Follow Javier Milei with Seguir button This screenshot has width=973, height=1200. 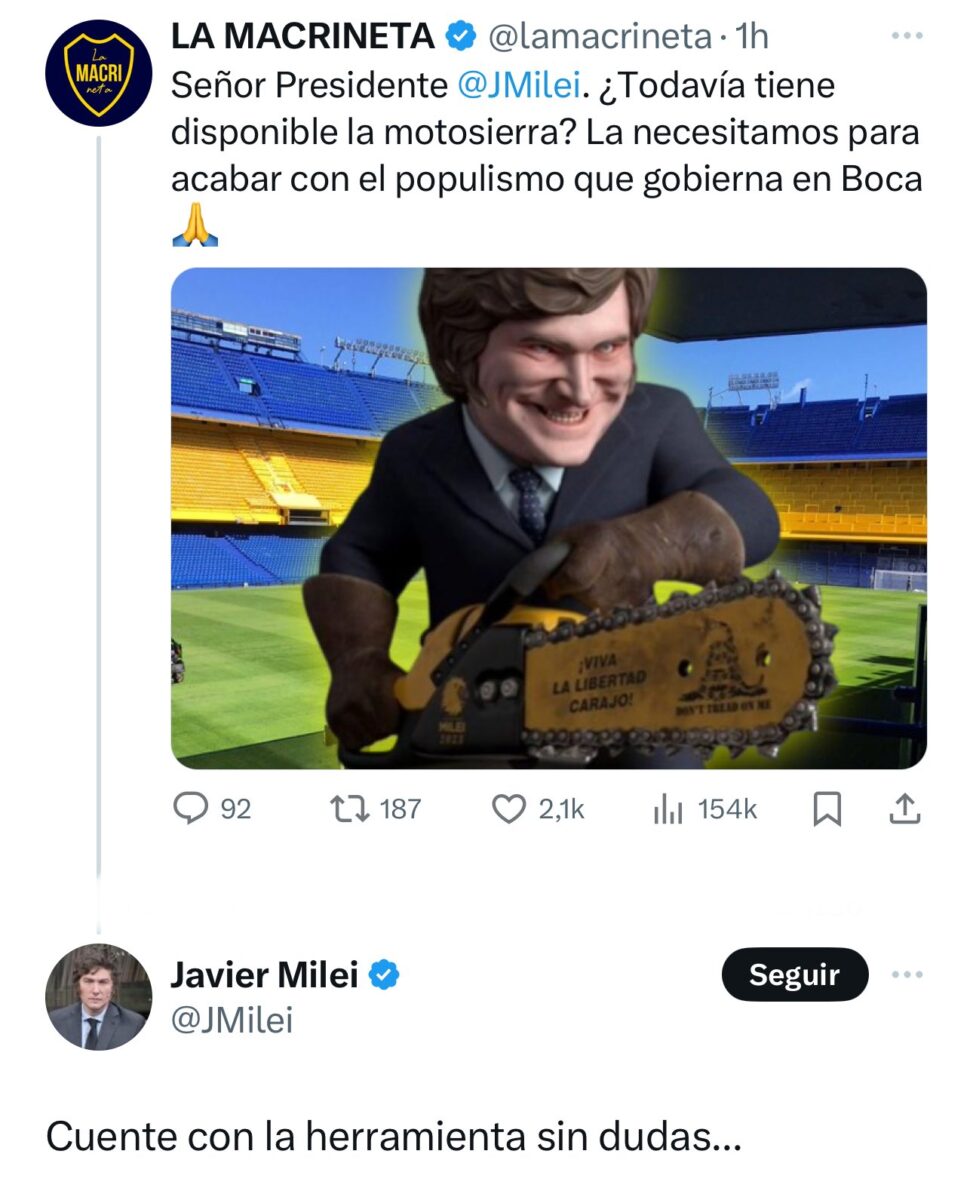795,974
